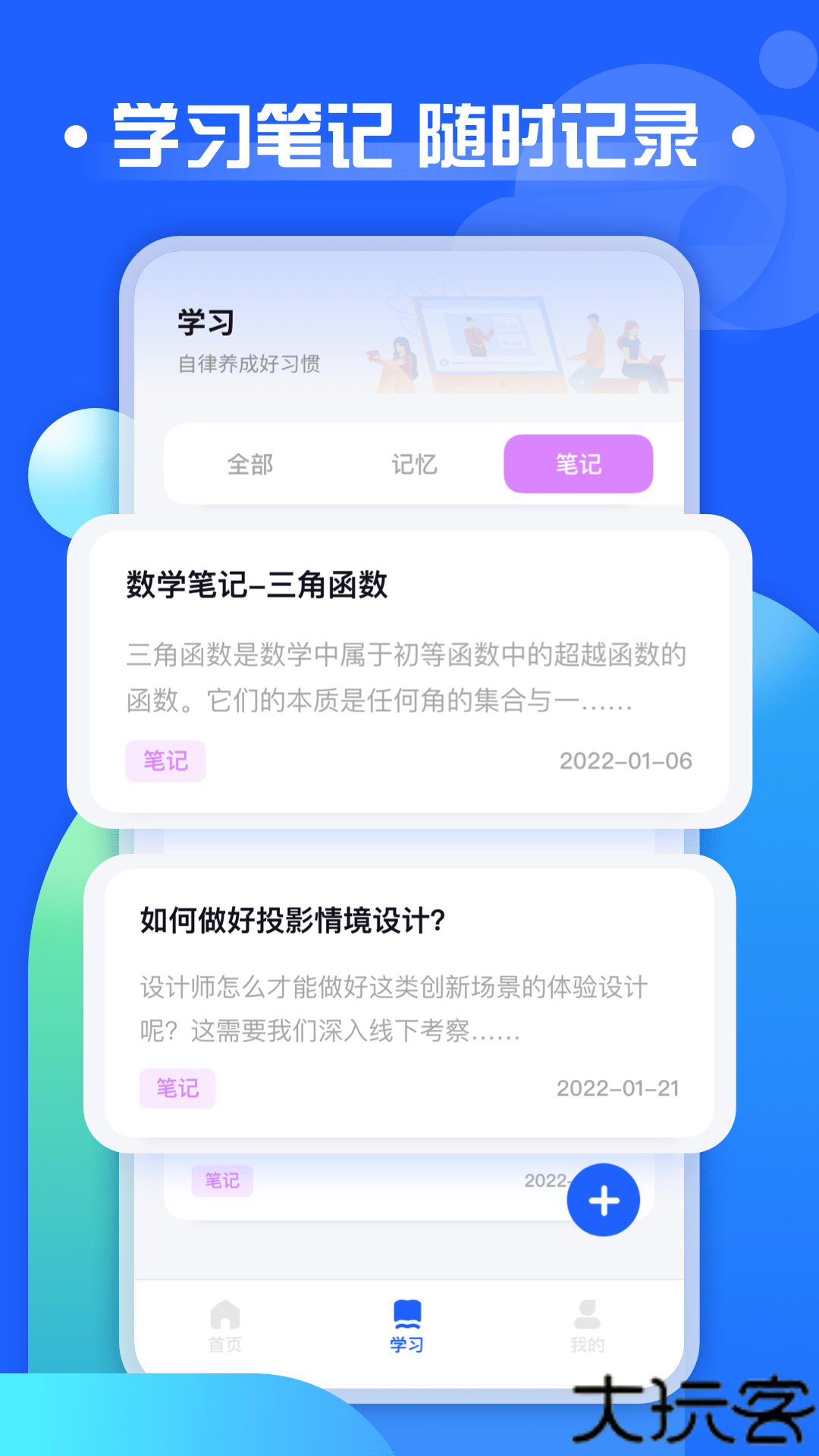Tap the 笔记 tag on the projection design note
Image resolution: width=819 pixels, height=1456 pixels.
[177, 1088]
